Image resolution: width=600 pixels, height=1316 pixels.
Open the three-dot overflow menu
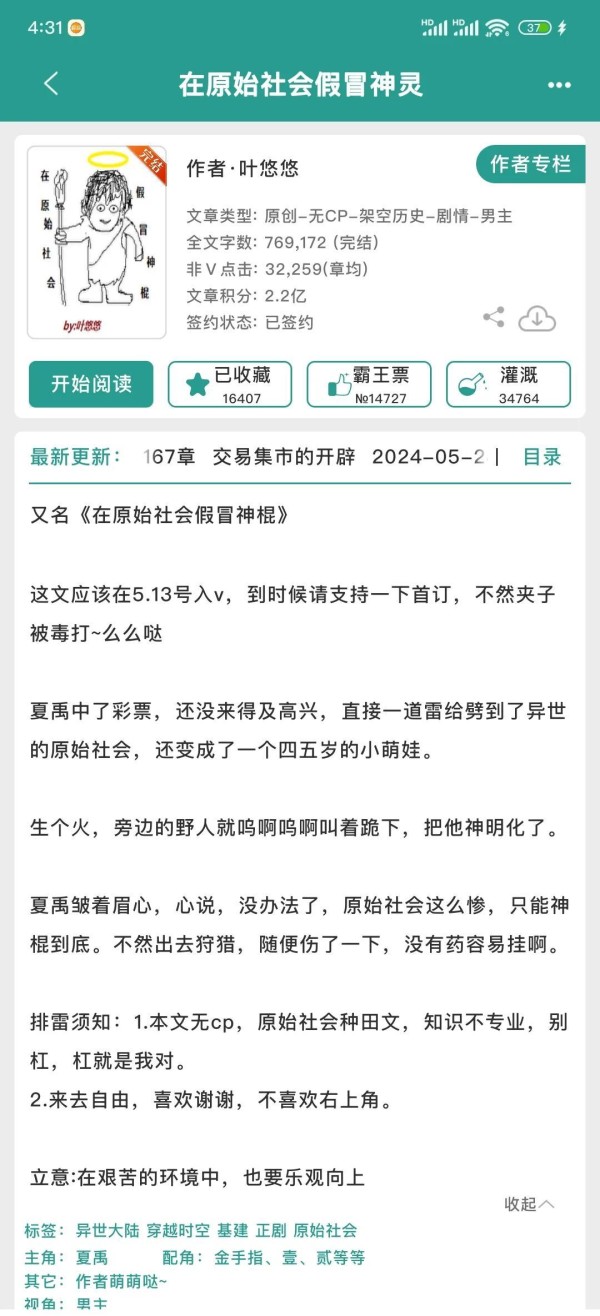(559, 85)
